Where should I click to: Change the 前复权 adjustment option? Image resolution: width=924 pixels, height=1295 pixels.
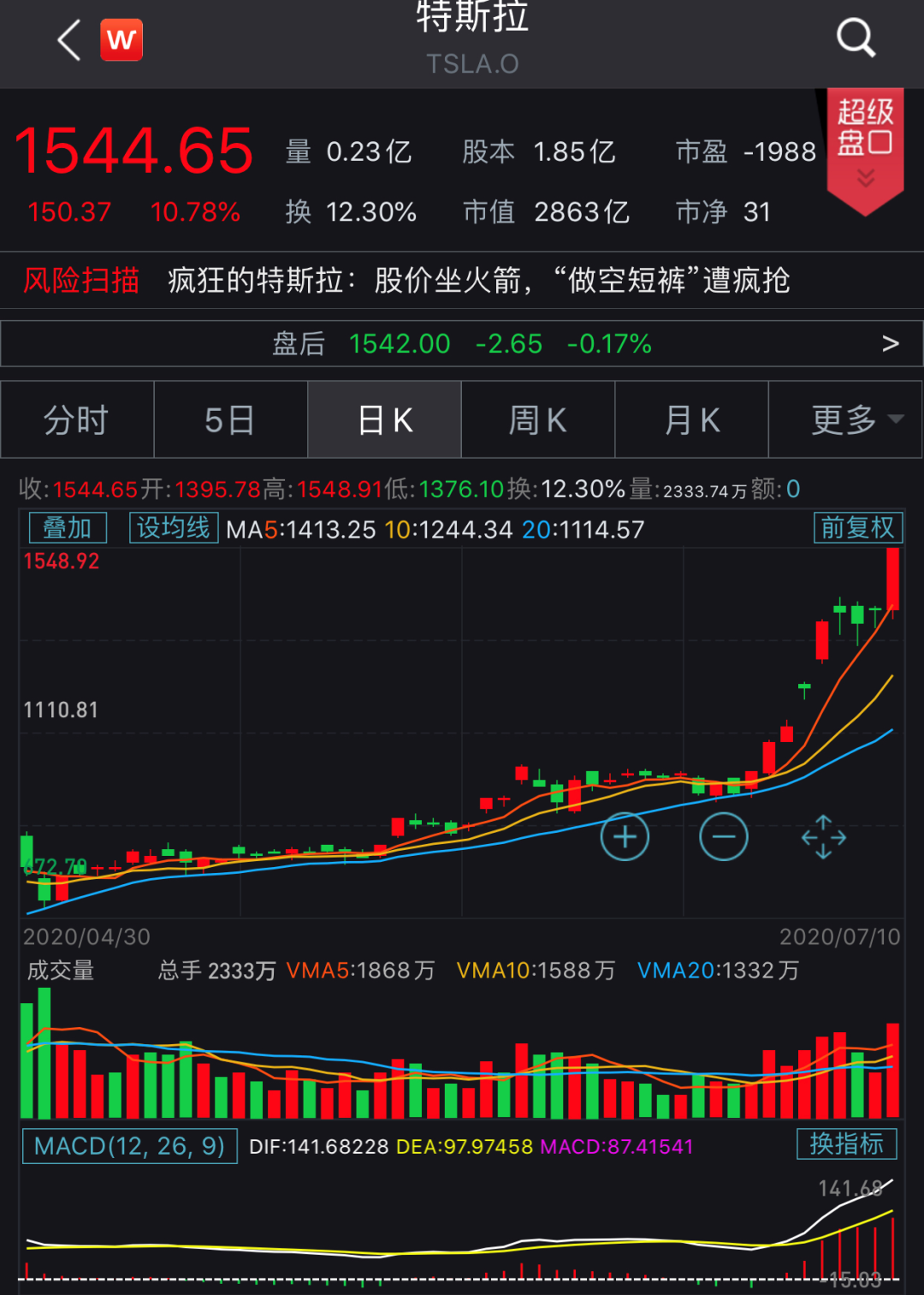857,528
